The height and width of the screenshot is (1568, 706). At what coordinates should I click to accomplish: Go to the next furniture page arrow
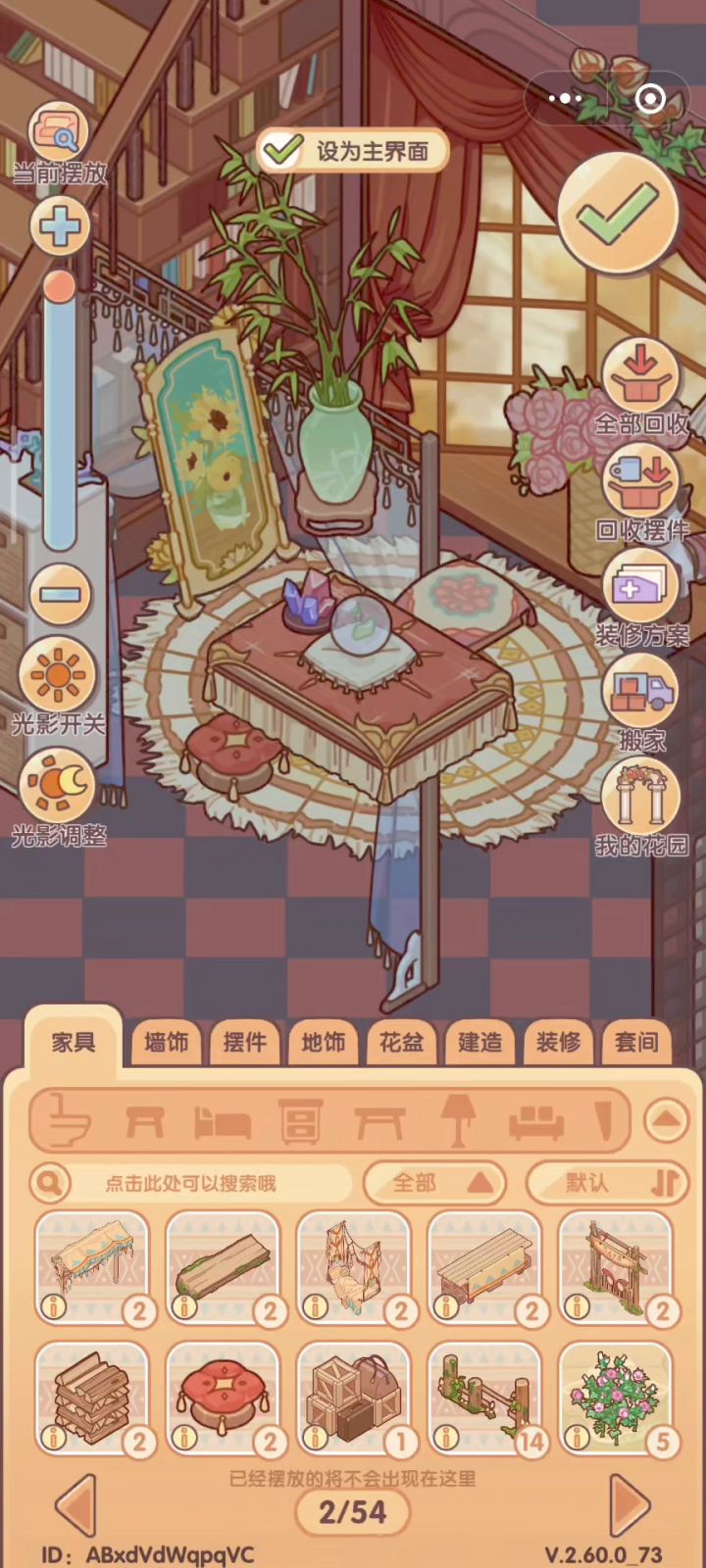pos(629,1506)
